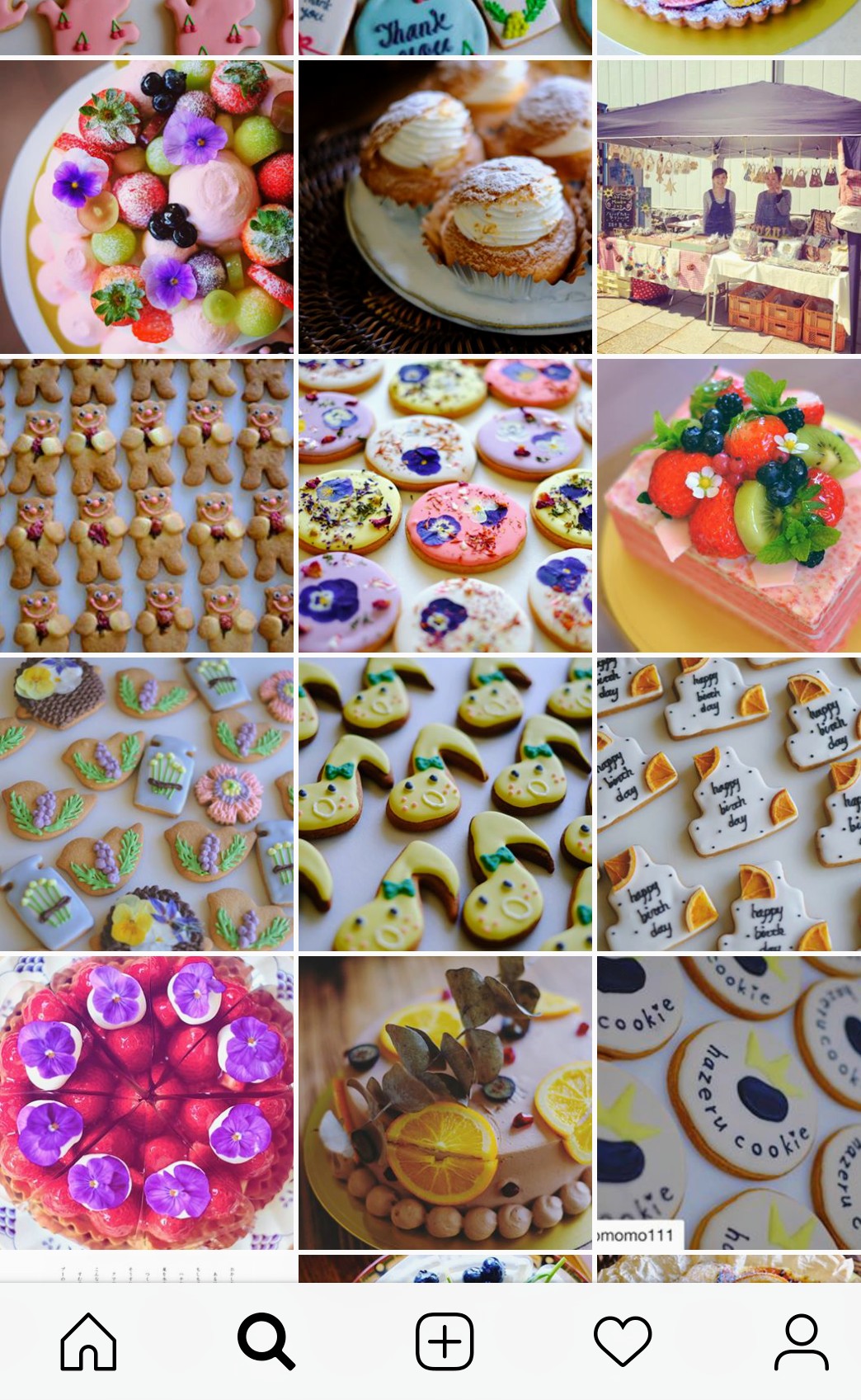The width and height of the screenshot is (861, 1400).
Task: Open the teddy bear cookies photo
Action: pyautogui.click(x=147, y=505)
